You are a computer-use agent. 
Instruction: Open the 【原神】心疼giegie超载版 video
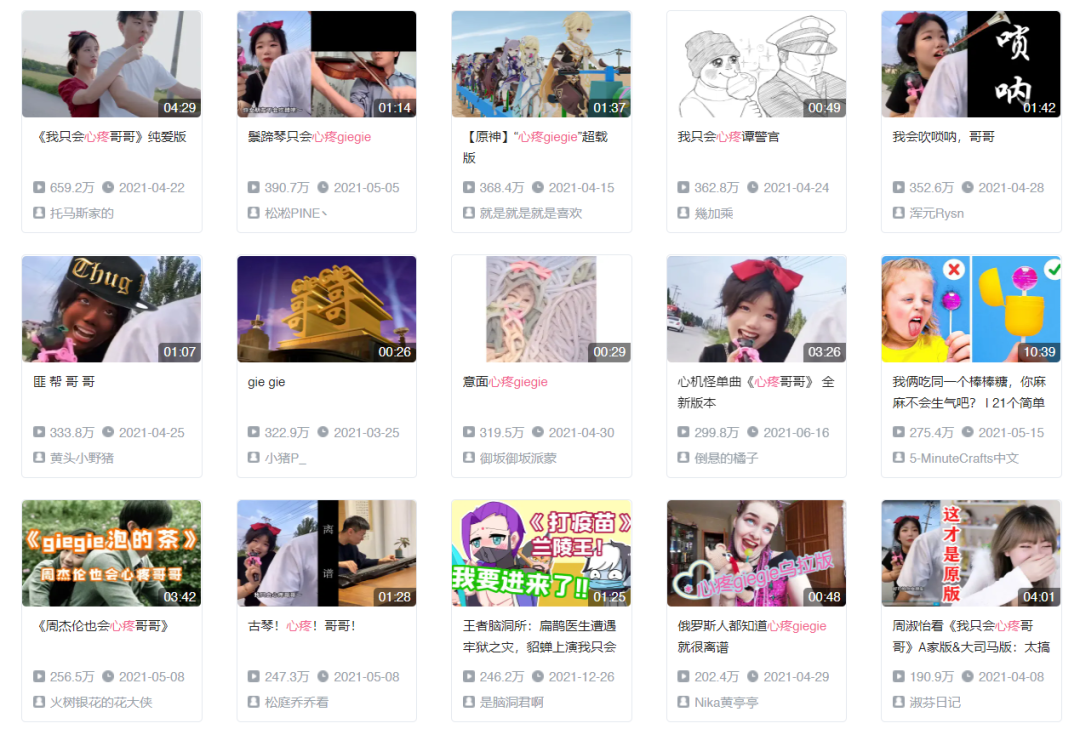[541, 64]
